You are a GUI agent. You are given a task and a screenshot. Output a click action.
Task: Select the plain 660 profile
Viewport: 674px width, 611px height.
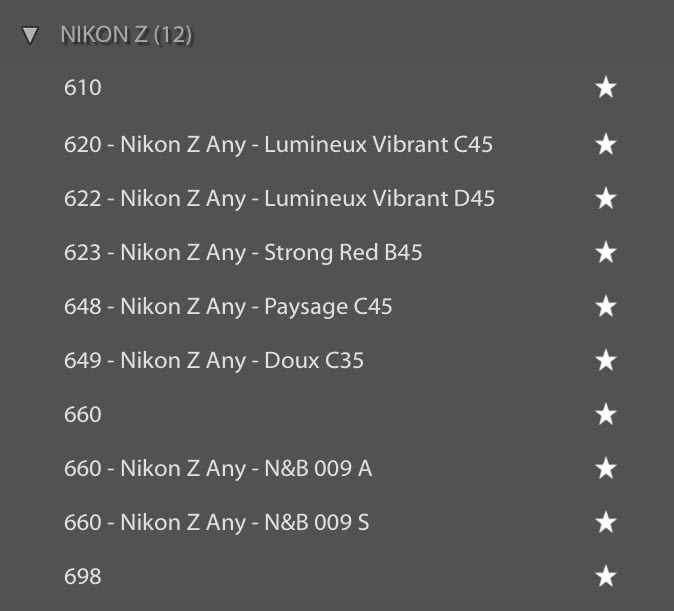(x=83, y=414)
